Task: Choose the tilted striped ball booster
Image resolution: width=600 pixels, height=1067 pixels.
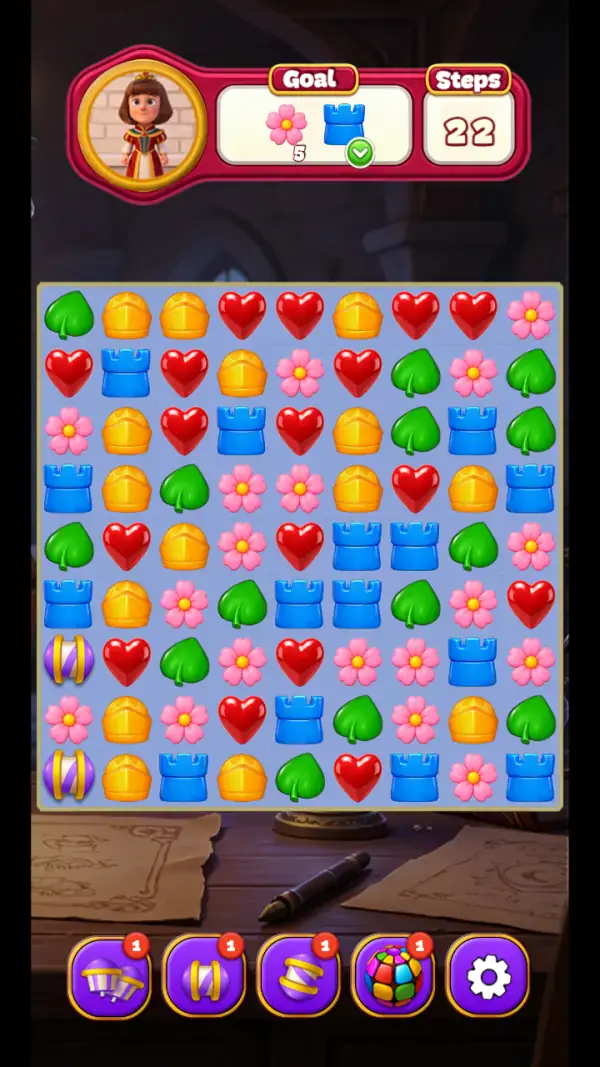Action: coord(299,976)
